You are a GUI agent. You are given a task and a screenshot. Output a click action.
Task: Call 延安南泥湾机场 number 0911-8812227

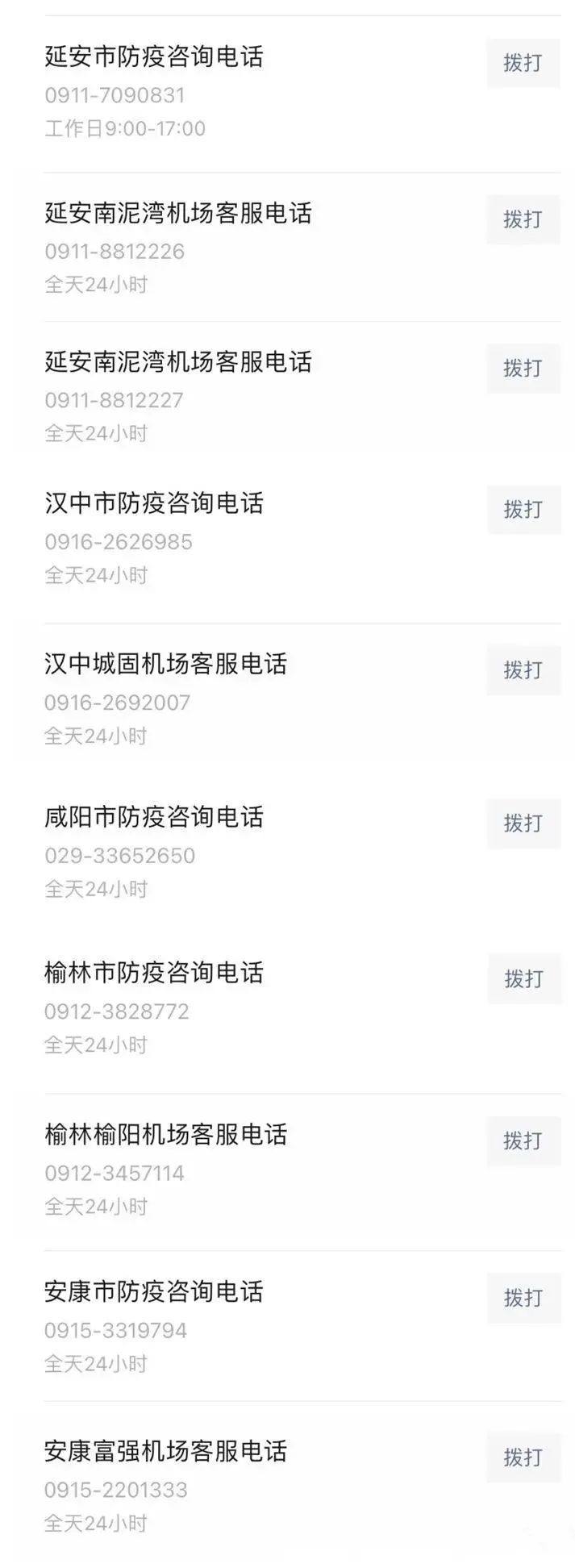(523, 369)
